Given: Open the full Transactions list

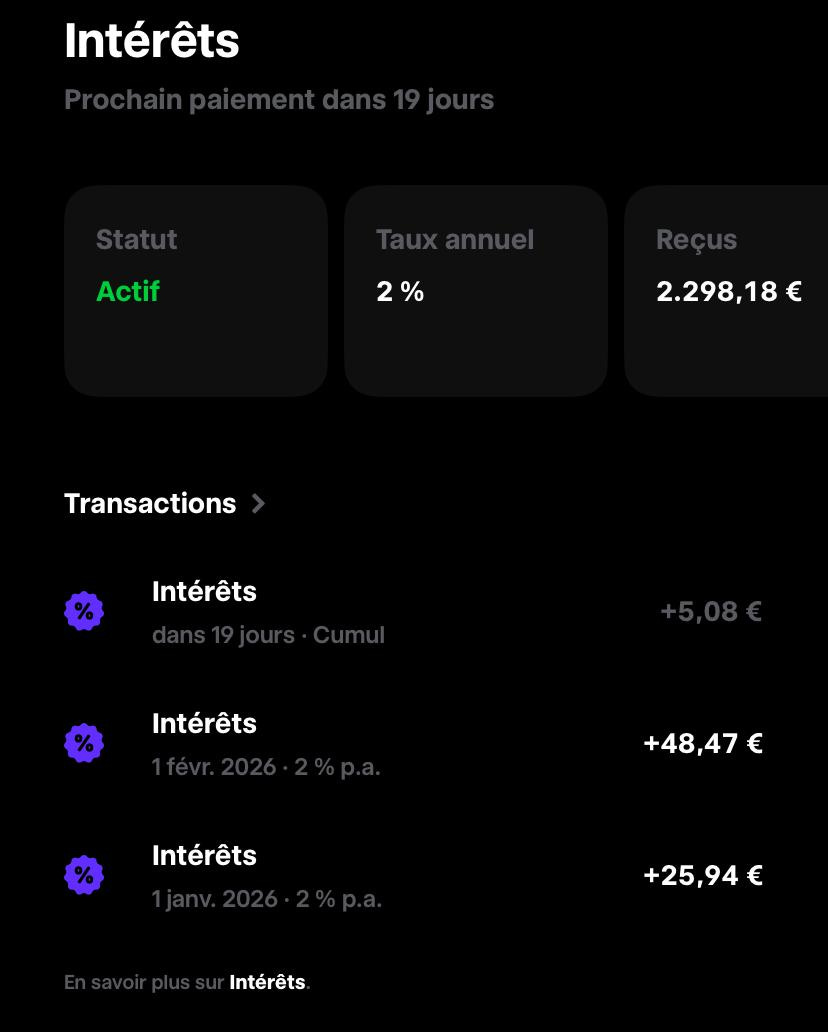Looking at the screenshot, I should tap(165, 503).
